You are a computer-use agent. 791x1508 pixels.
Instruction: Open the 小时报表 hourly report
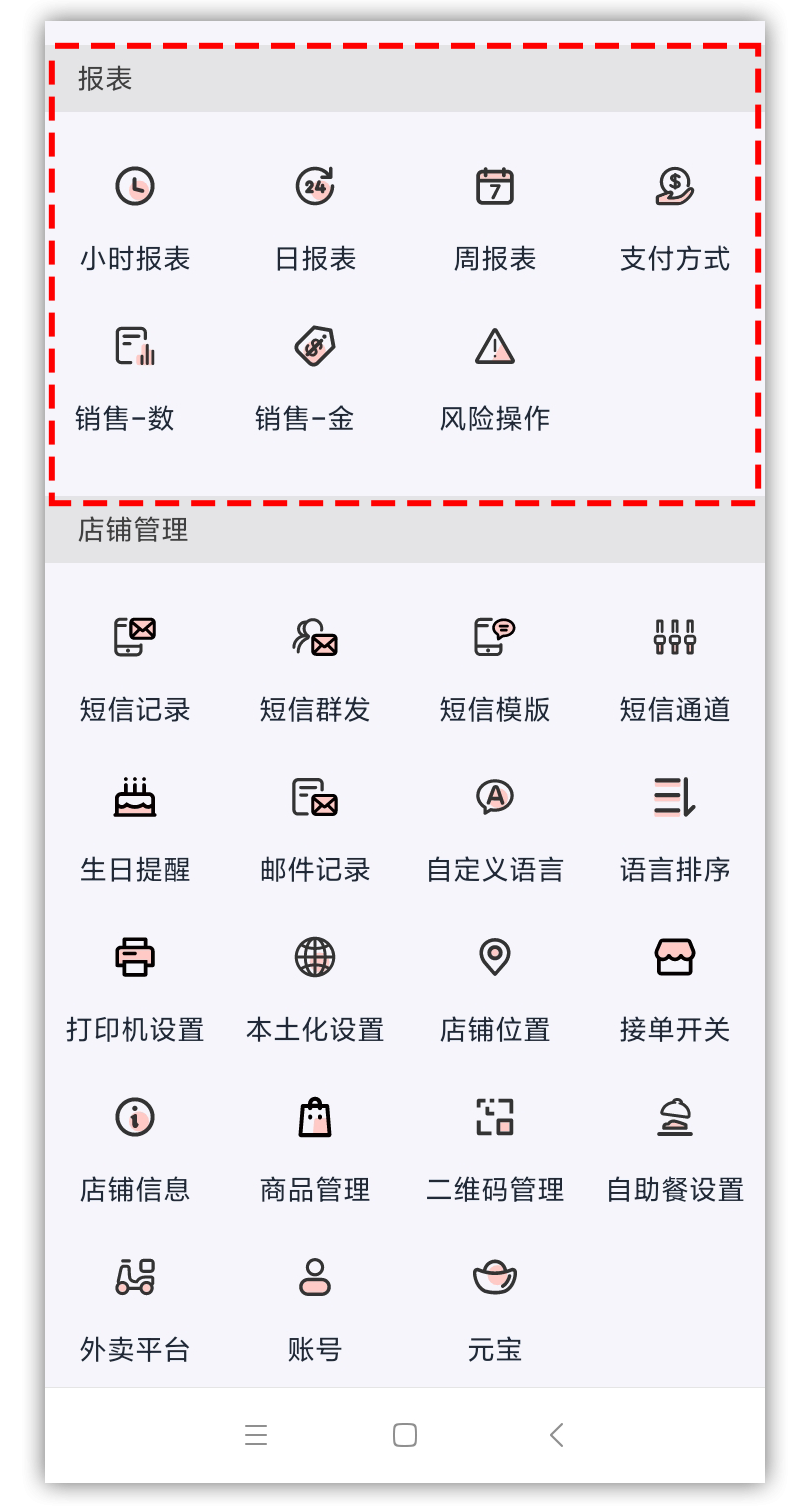(x=135, y=220)
